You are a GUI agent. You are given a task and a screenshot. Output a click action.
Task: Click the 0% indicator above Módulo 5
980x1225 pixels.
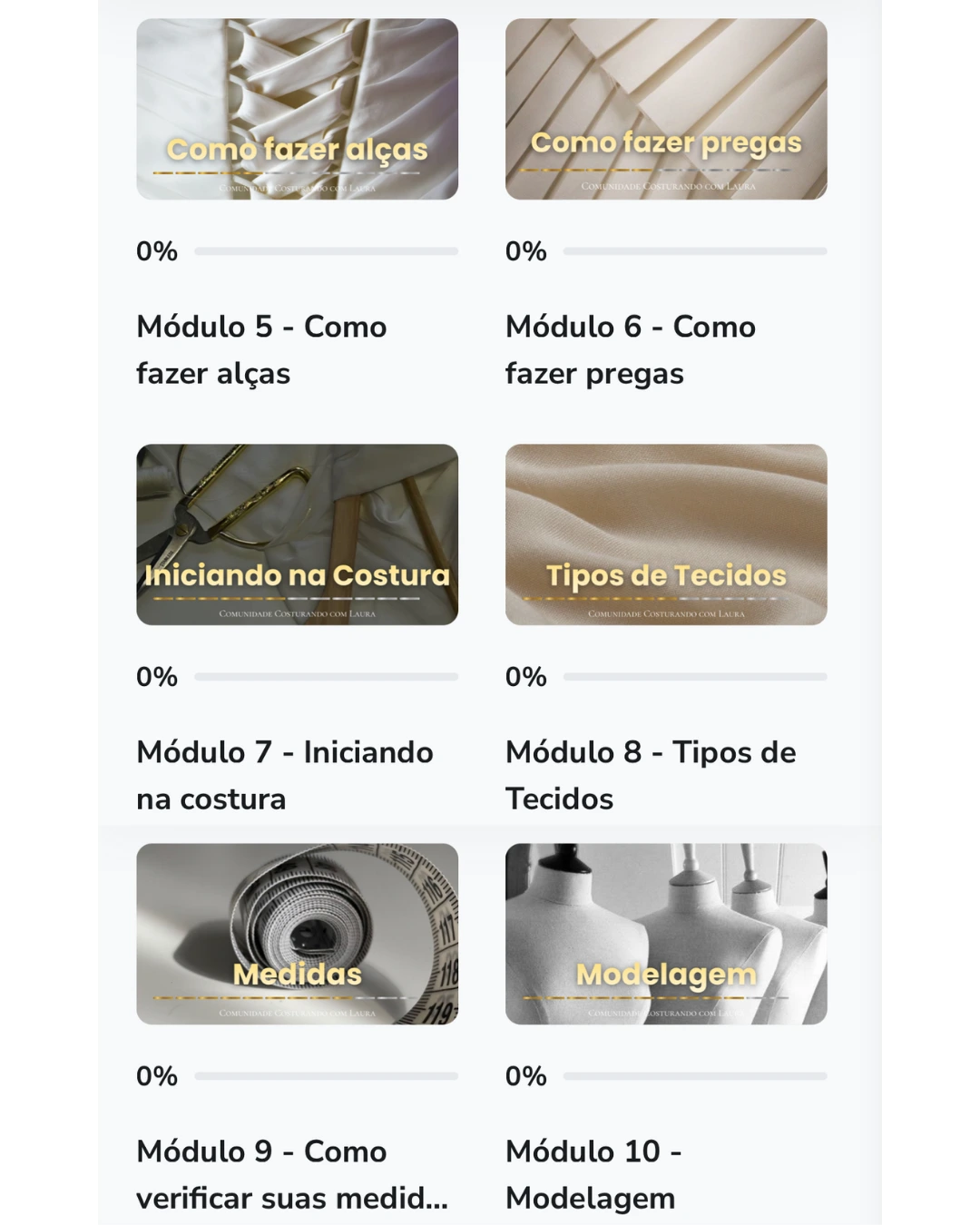(155, 251)
